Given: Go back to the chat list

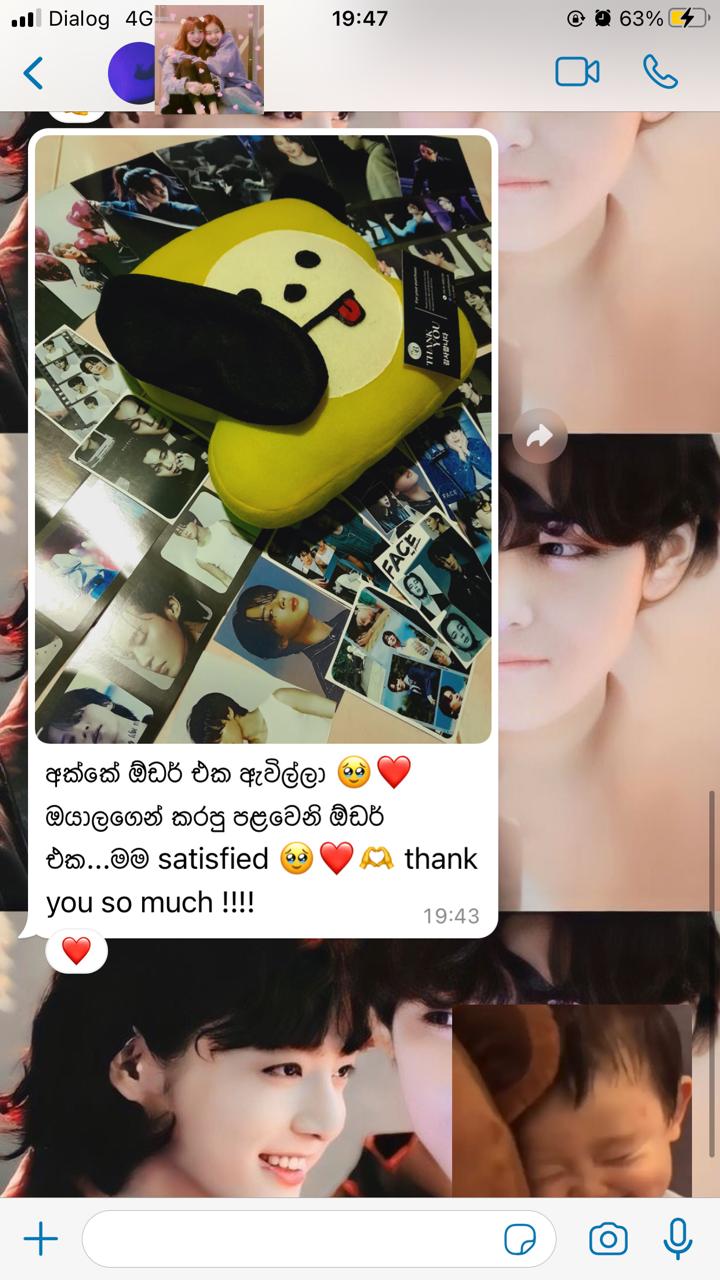Looking at the screenshot, I should coord(33,73).
